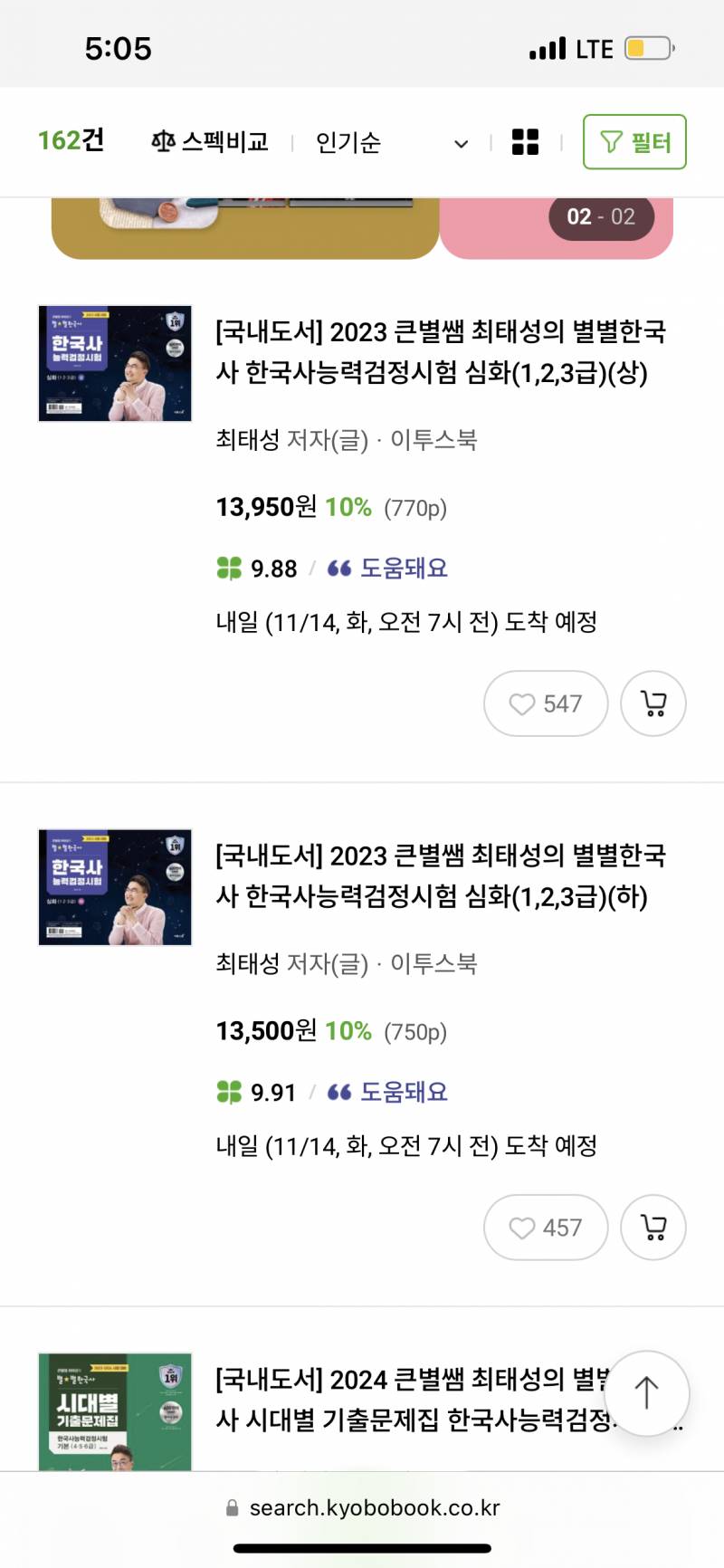This screenshot has width=724, height=1568.
Task: Tap the heart icon showing 457 likes
Action: click(x=545, y=1228)
